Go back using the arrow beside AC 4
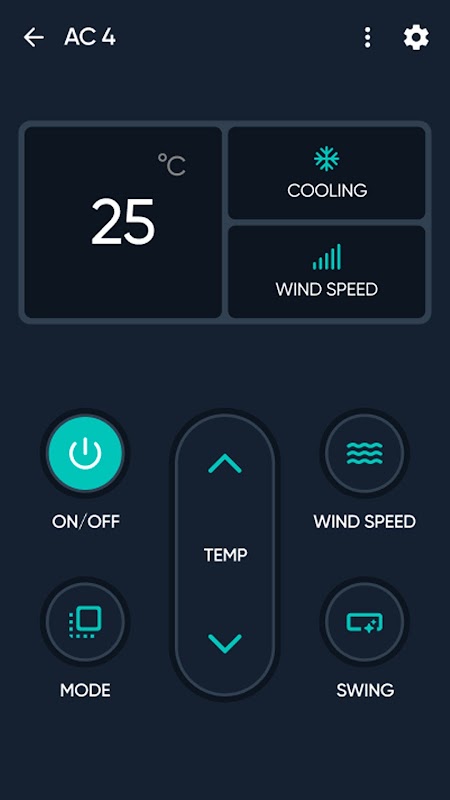 tap(34, 37)
